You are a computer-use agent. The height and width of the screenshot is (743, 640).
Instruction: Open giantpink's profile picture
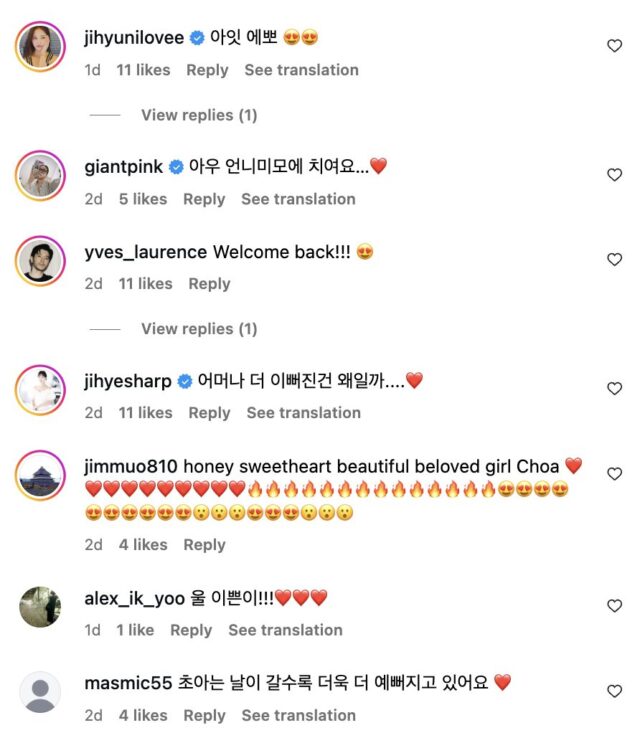point(41,176)
